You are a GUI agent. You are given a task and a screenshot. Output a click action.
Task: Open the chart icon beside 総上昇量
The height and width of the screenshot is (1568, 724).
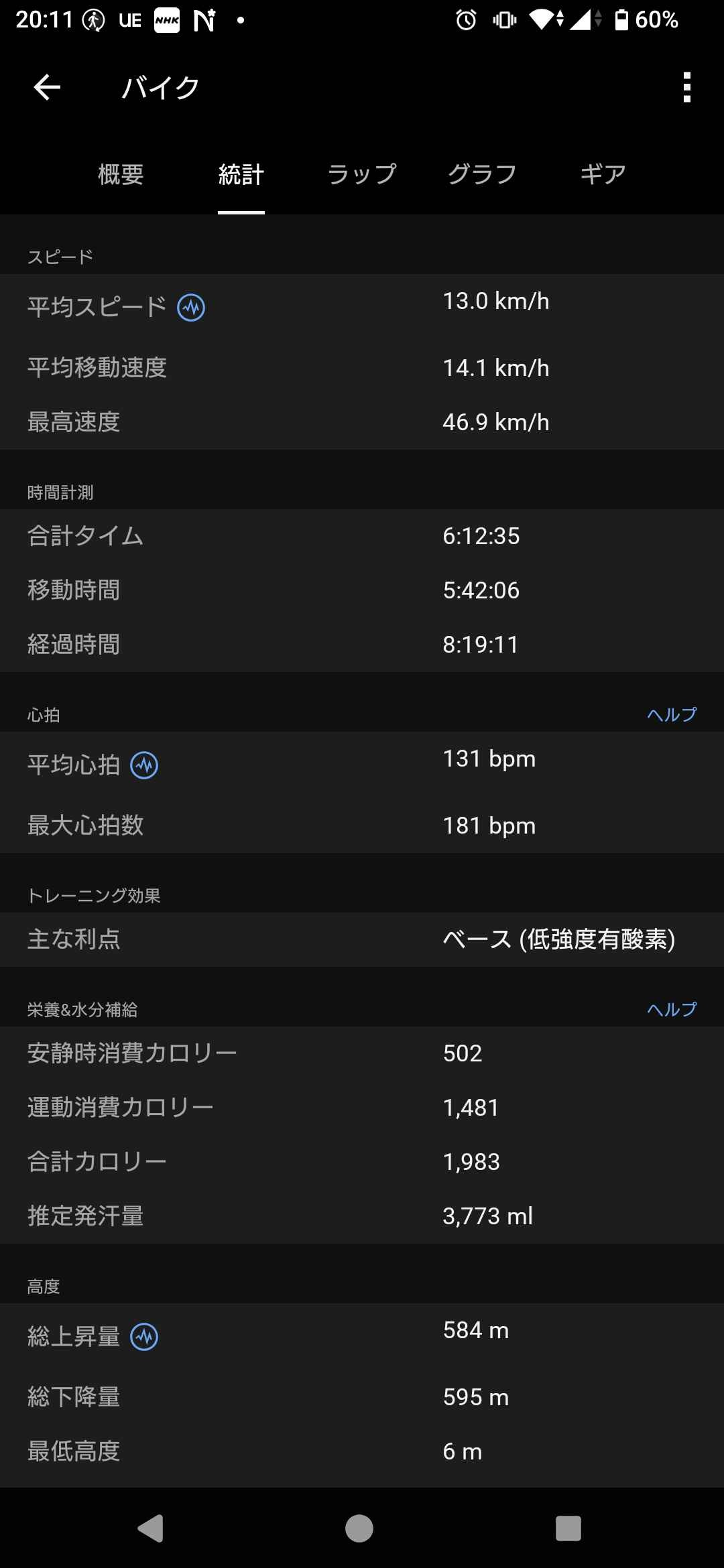click(x=144, y=1337)
